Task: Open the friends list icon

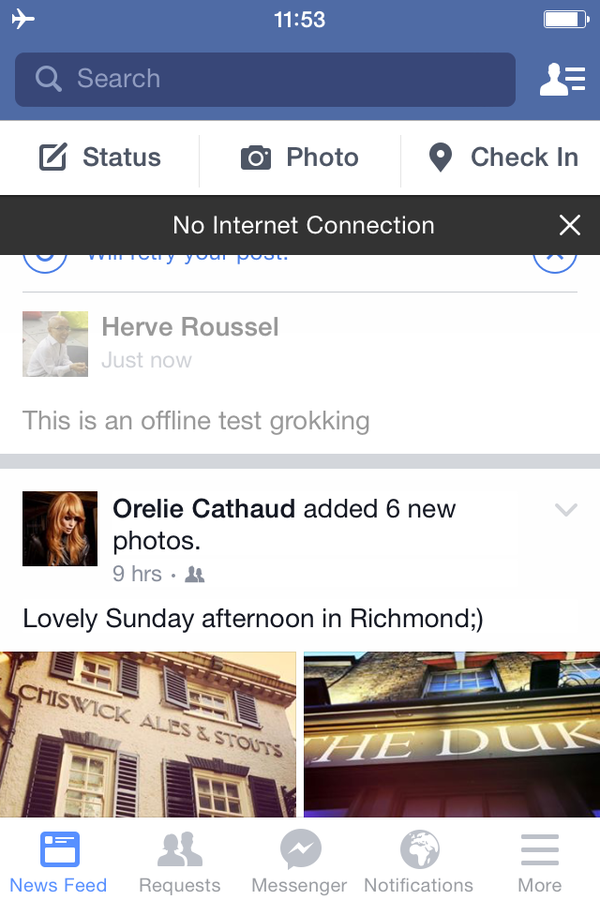Action: 561,79
